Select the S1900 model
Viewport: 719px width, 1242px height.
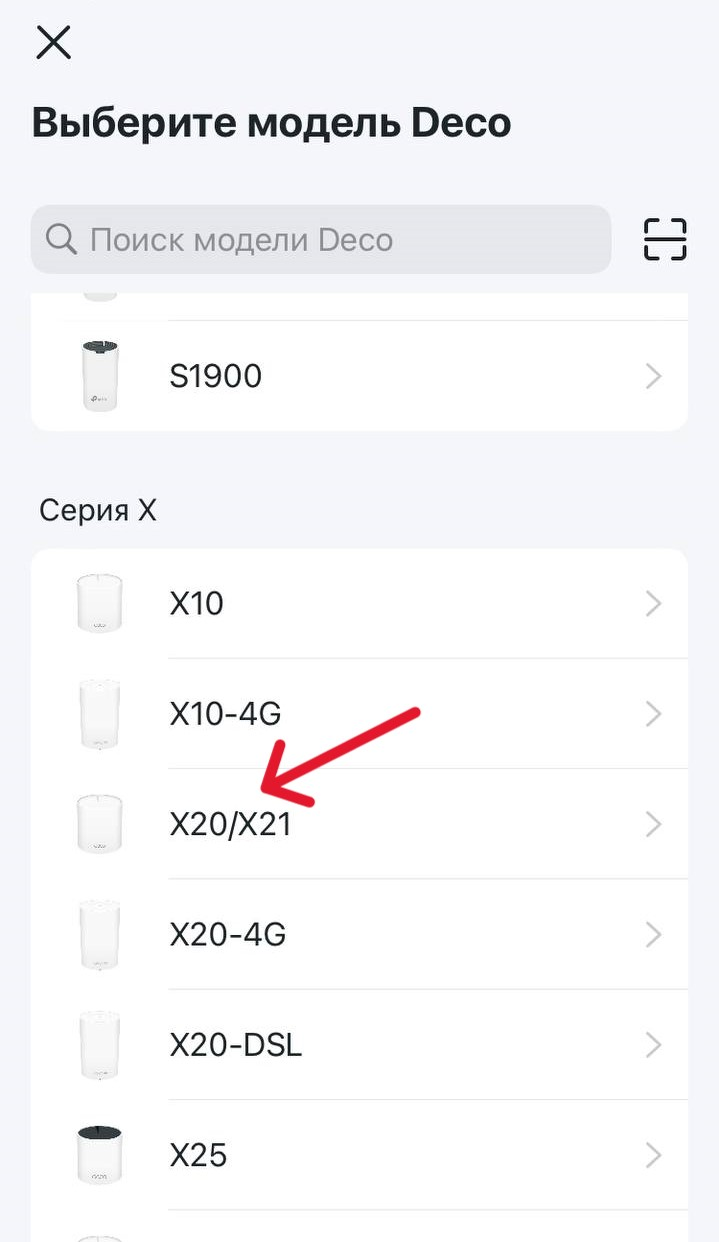click(360, 376)
